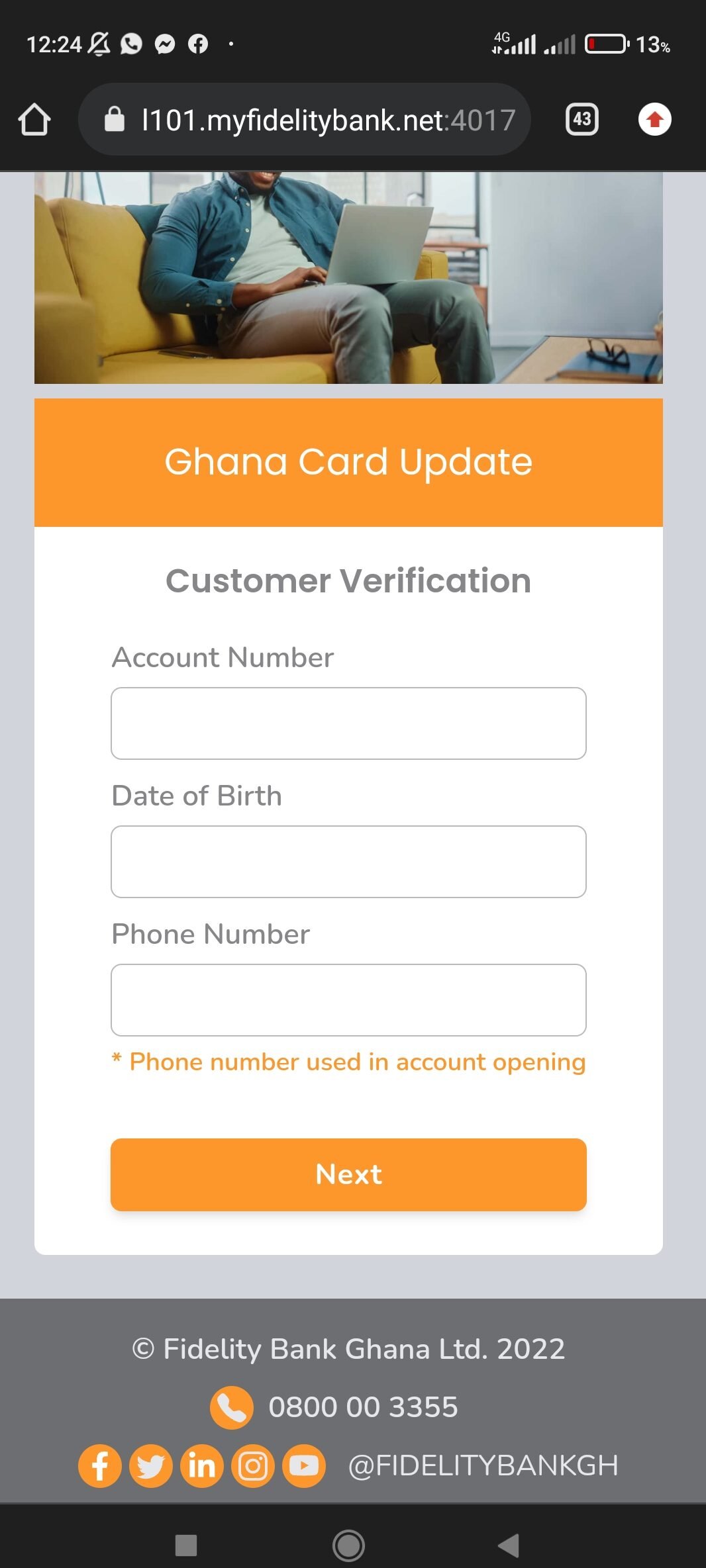
Task: Open Fidelity Bank's Twitter profile
Action: tap(151, 1466)
